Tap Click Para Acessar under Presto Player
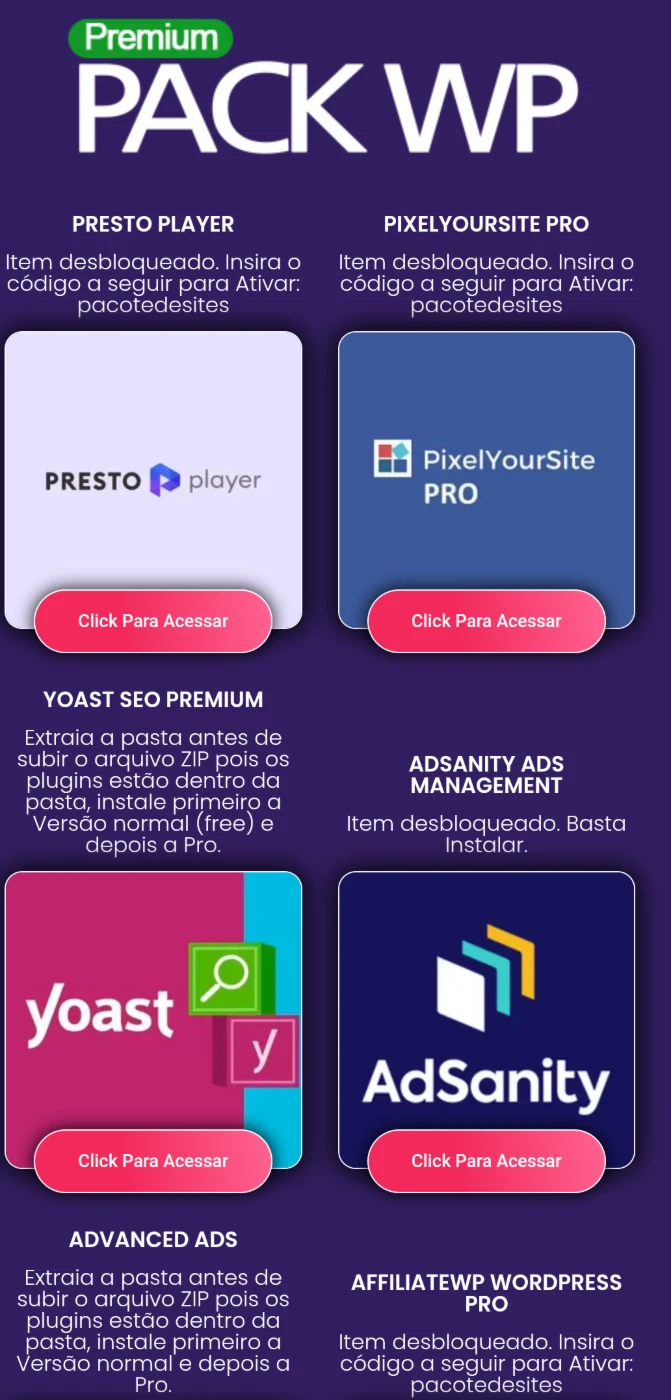 [153, 621]
